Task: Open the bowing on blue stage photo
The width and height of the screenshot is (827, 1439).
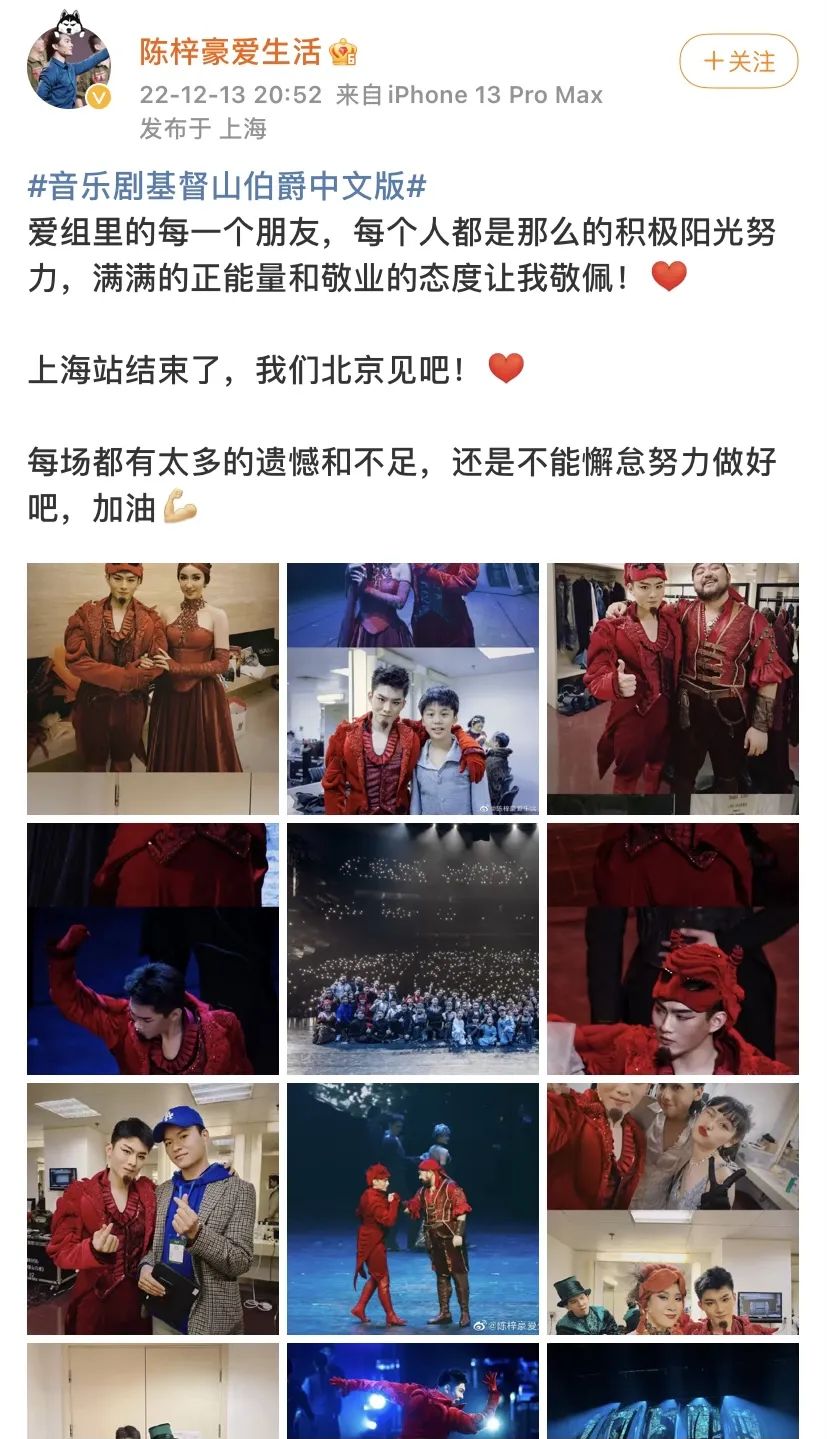Action: 153,948
